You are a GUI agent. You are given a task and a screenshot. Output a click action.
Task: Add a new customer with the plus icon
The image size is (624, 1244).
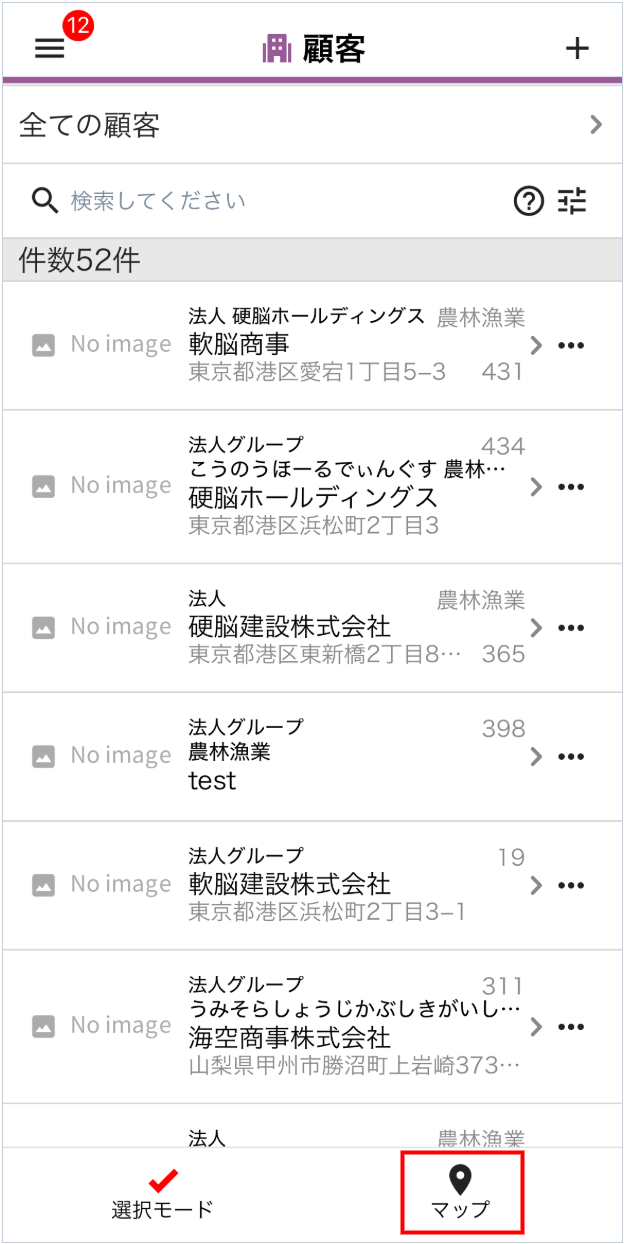tap(577, 48)
